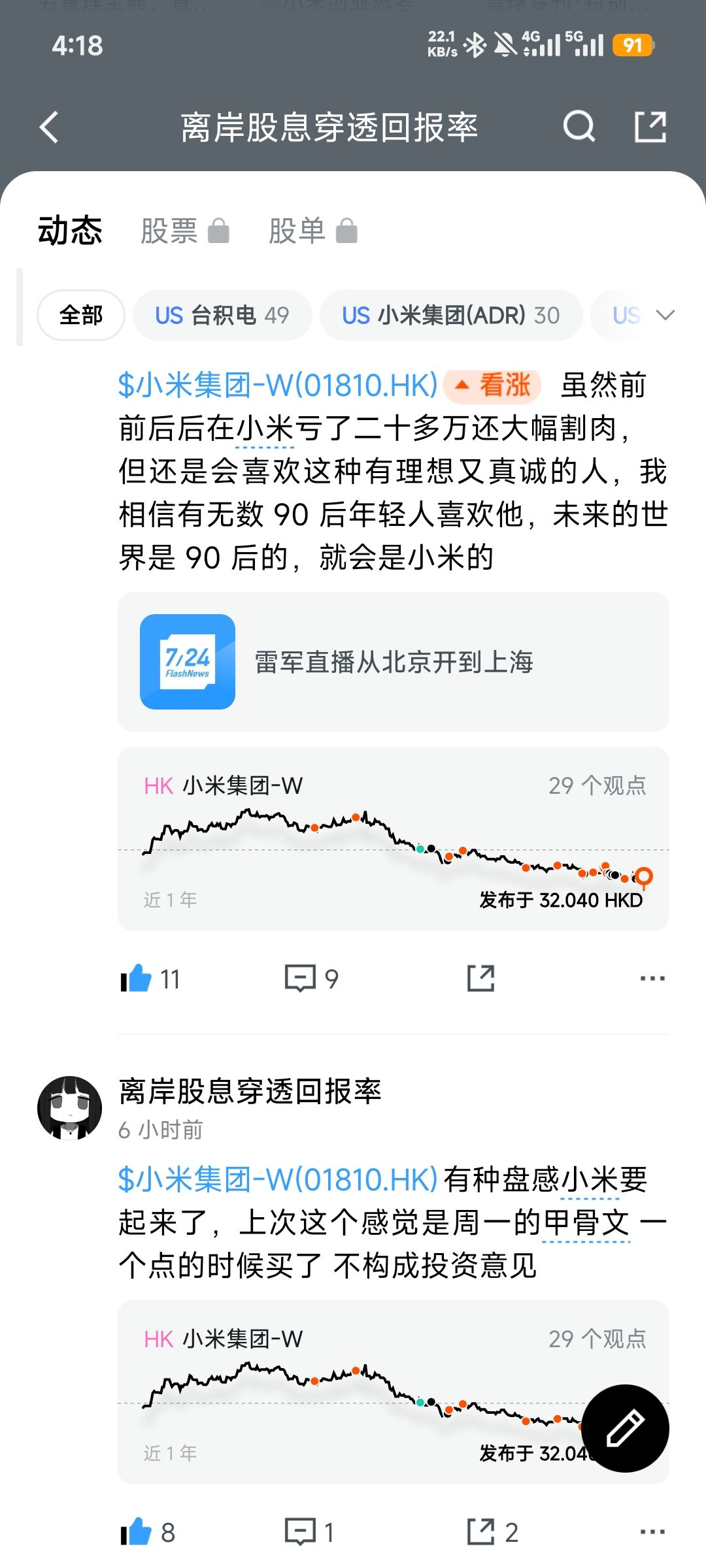Open more options for the 11-like post
This screenshot has height=1568, width=706.
coord(652,979)
